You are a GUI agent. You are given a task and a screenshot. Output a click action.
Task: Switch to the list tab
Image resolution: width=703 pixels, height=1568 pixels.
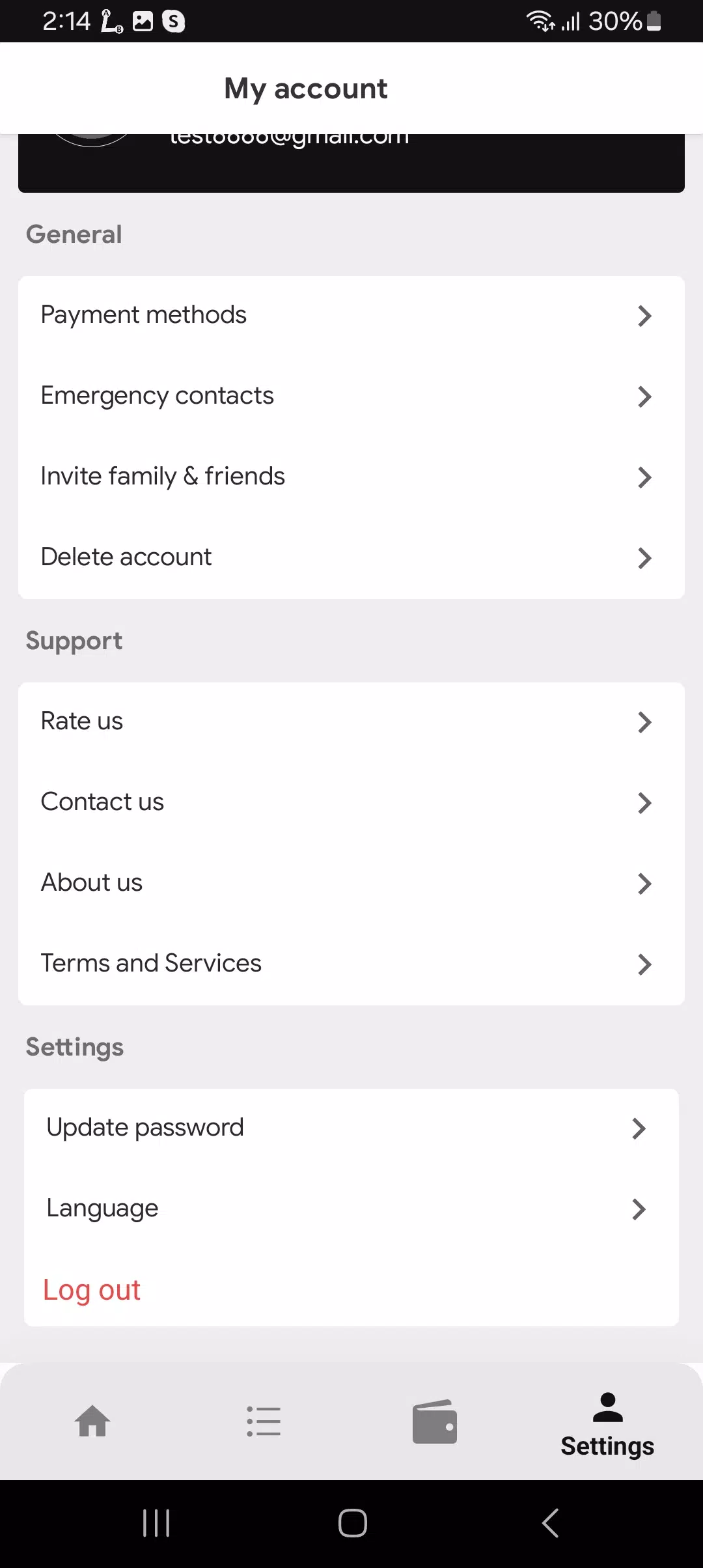tap(264, 1421)
